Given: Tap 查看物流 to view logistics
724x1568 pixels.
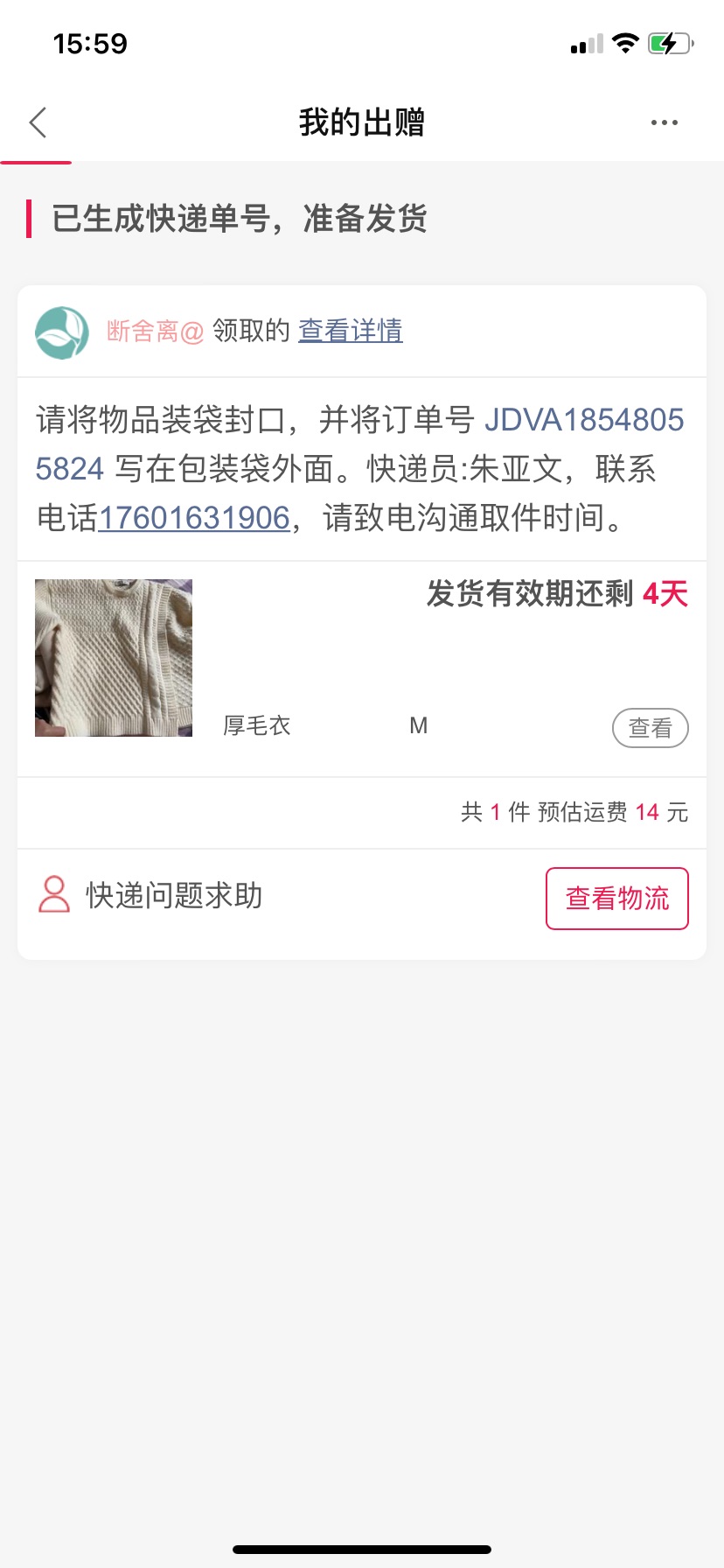Looking at the screenshot, I should pyautogui.click(x=617, y=899).
